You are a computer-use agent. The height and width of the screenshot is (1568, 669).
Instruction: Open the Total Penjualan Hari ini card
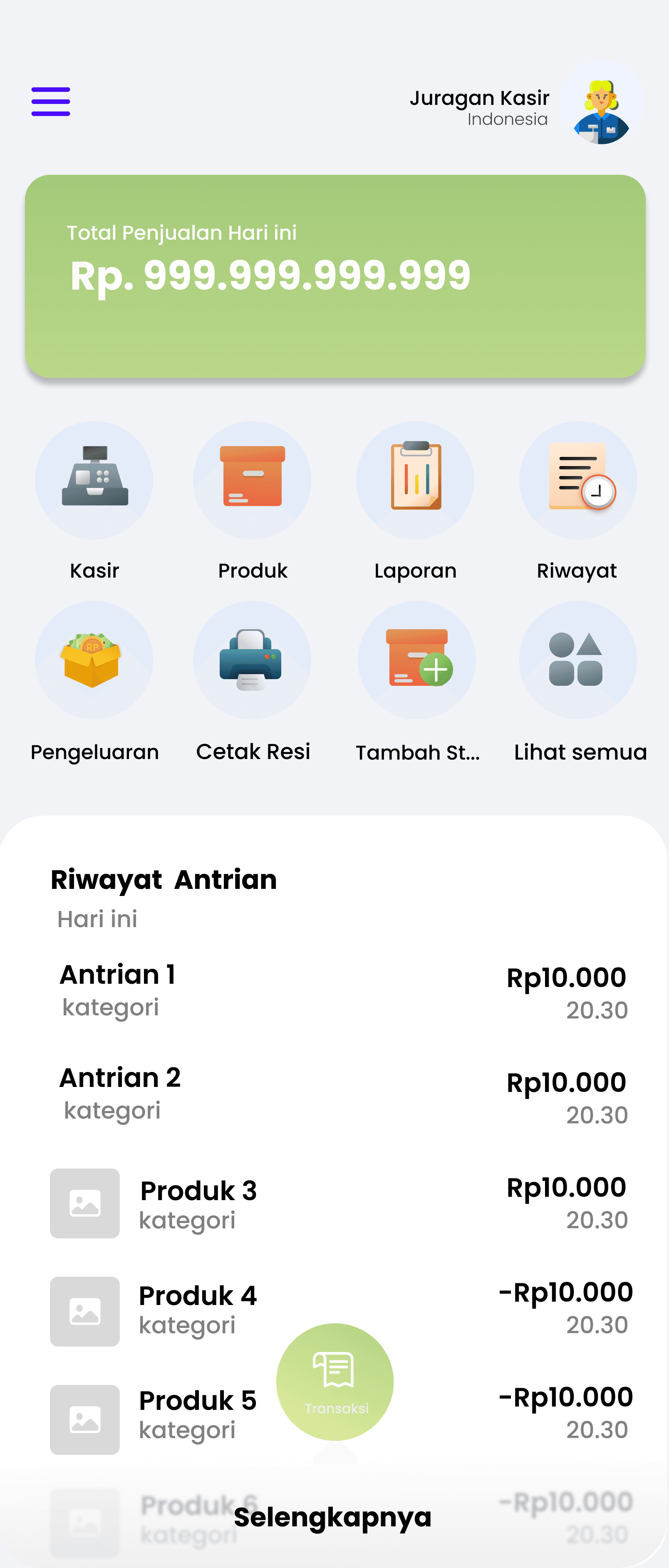[x=335, y=276]
